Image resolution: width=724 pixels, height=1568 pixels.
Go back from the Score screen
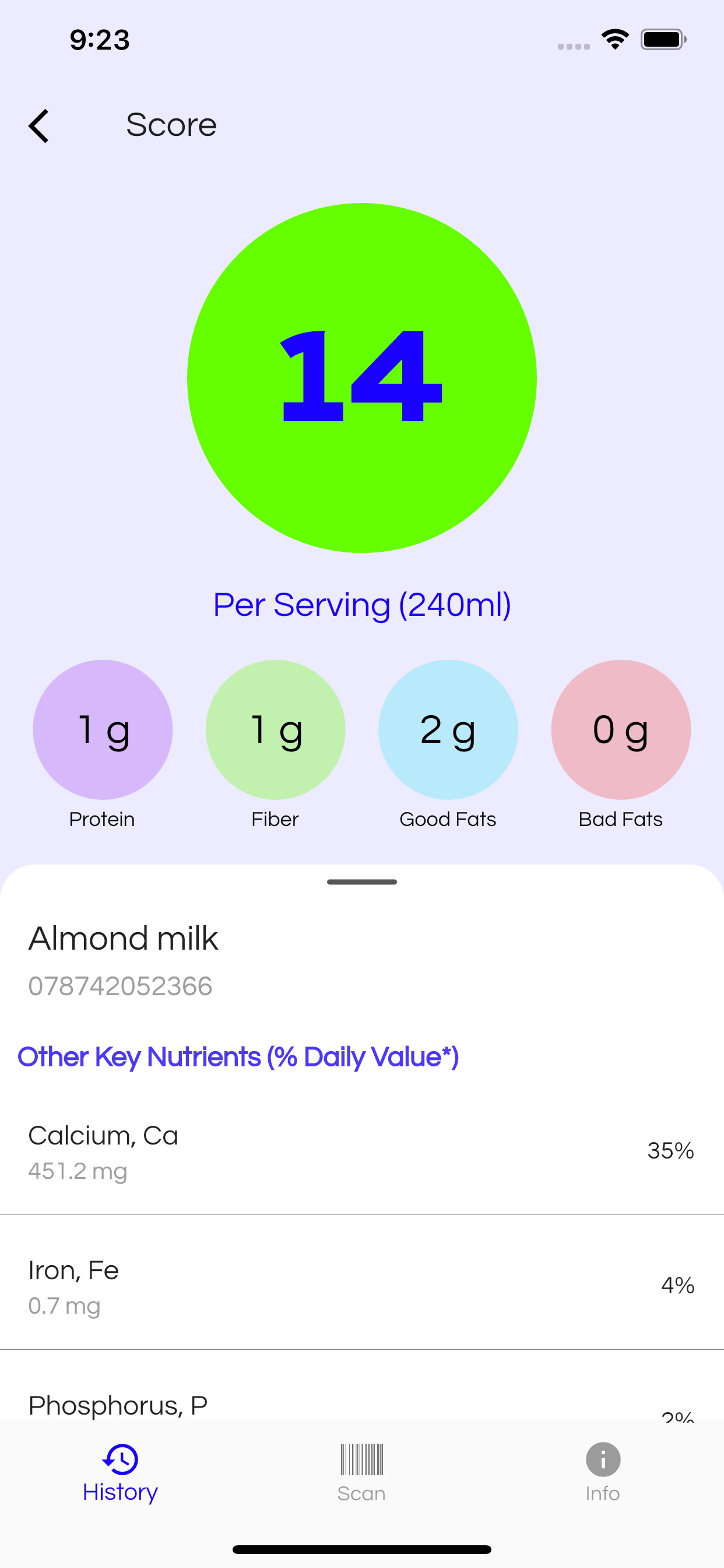click(39, 126)
